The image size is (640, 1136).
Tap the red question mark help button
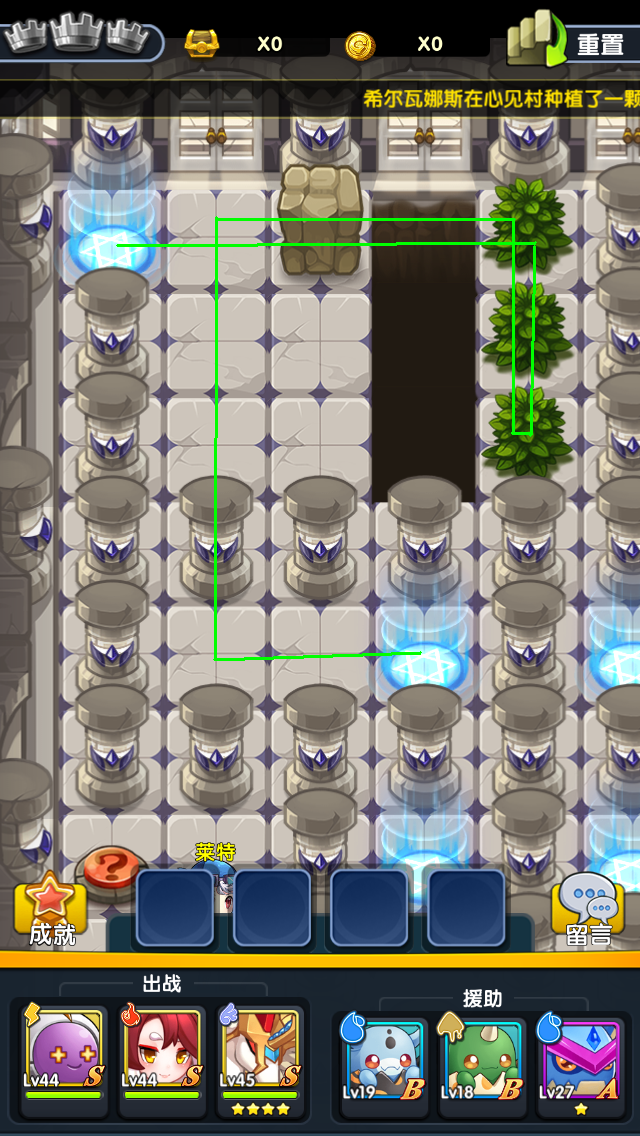(111, 866)
